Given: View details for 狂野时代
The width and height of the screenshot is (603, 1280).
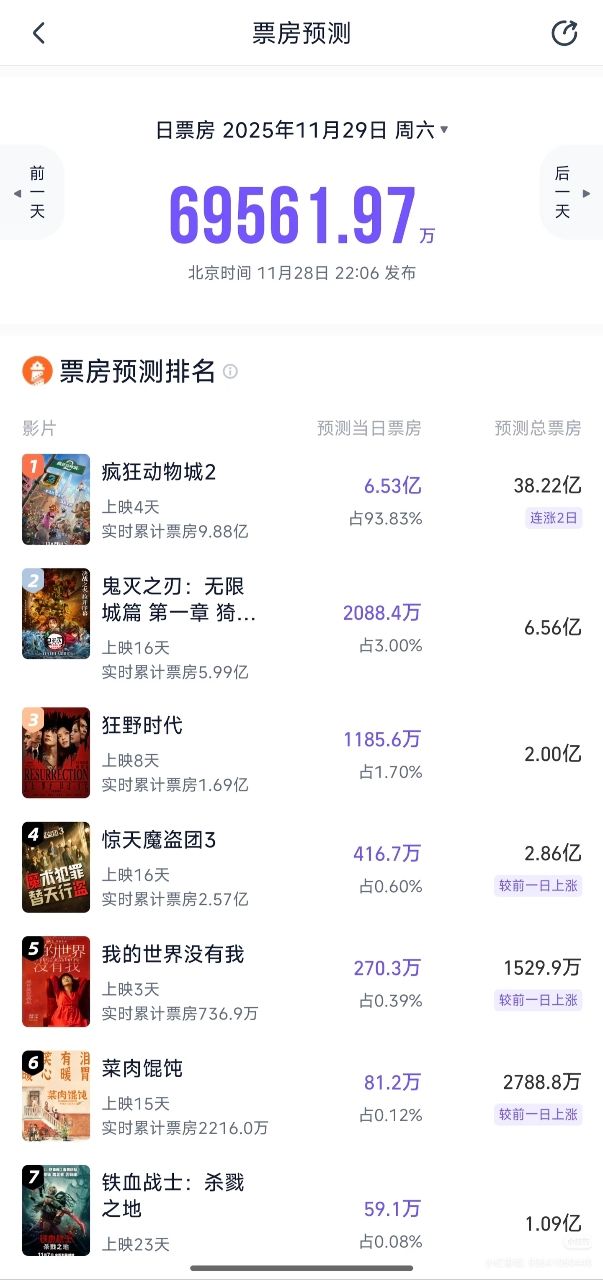Looking at the screenshot, I should (300, 753).
